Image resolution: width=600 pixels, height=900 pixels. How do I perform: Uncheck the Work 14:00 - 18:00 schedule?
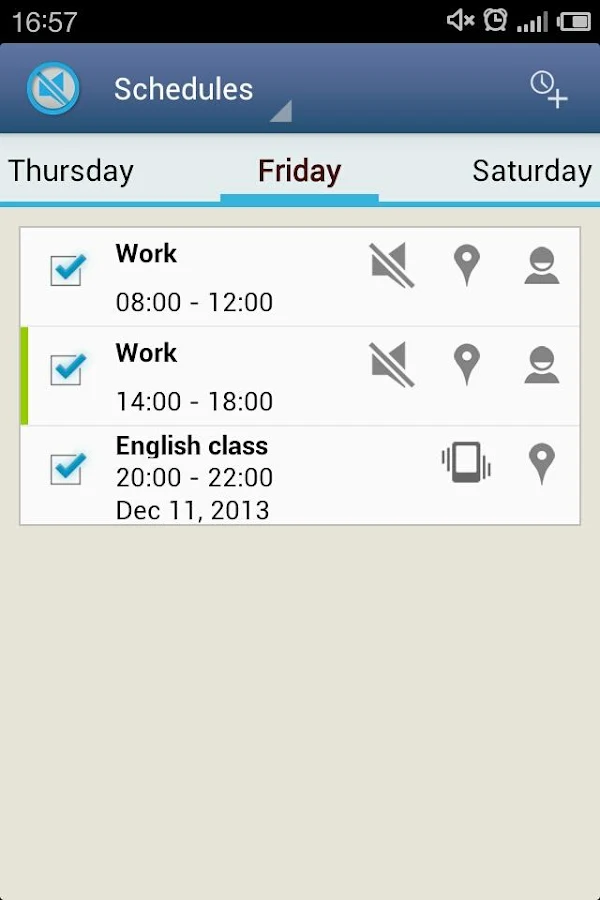click(x=67, y=369)
